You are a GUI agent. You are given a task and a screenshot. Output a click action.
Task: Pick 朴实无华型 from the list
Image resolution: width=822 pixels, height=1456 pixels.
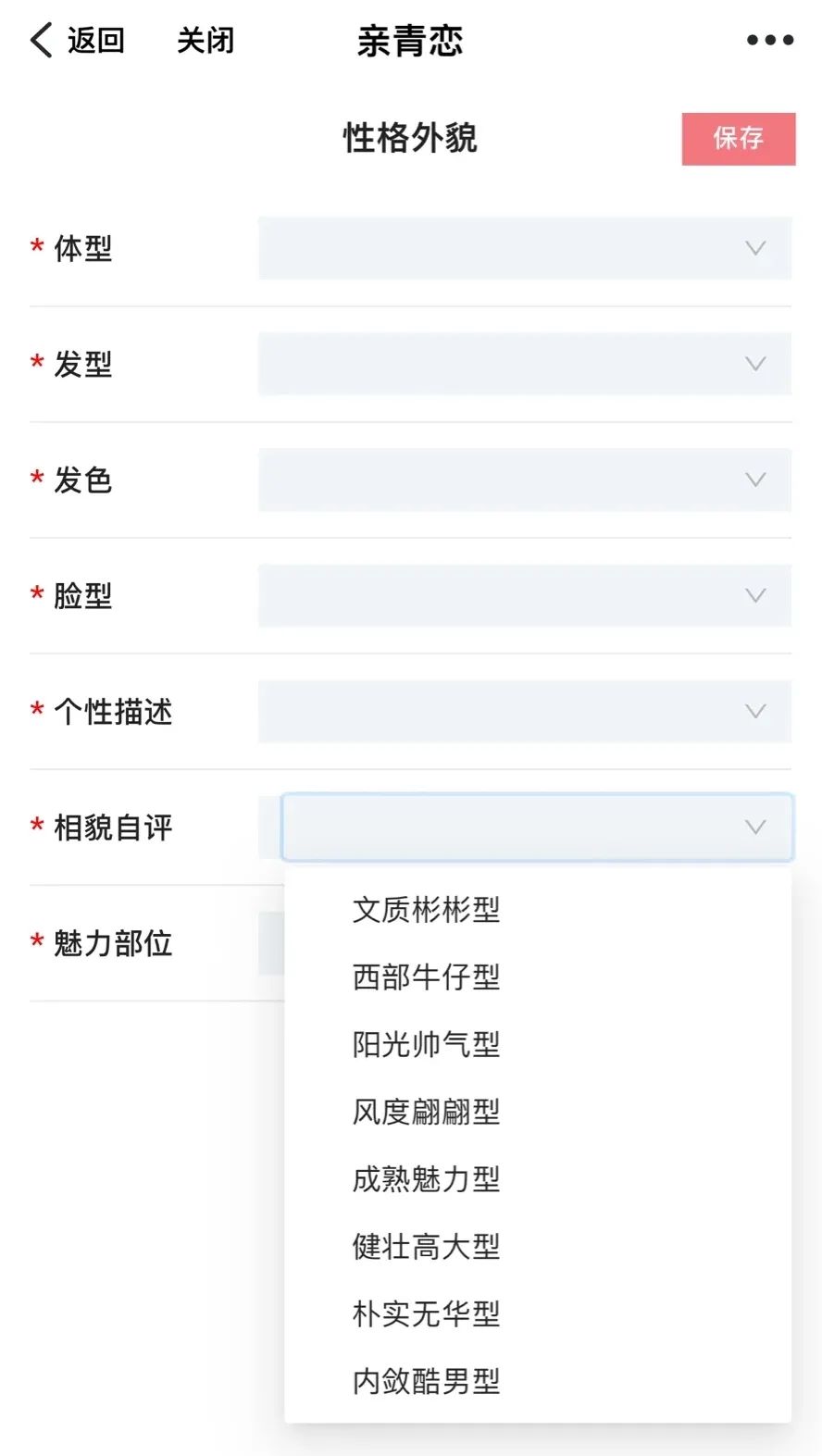tap(426, 1313)
